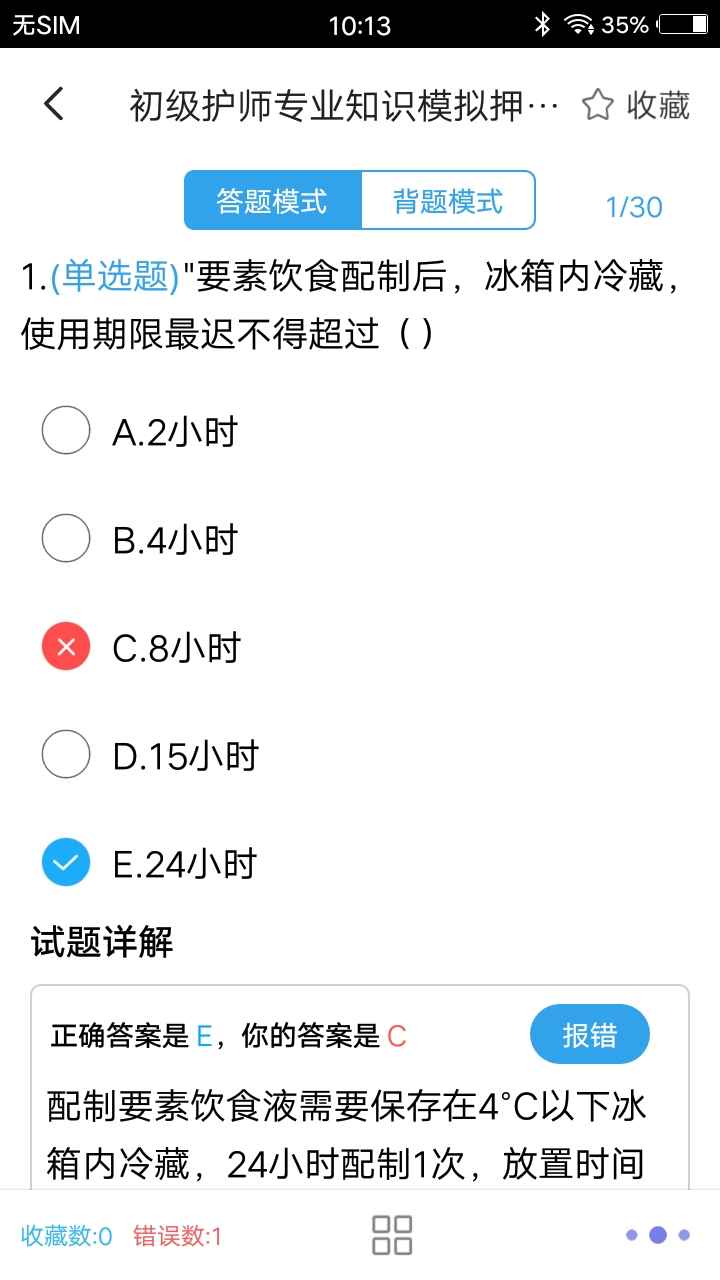This screenshot has height=1280, width=720.
Task: Tap the 报错 error report button
Action: [590, 1033]
